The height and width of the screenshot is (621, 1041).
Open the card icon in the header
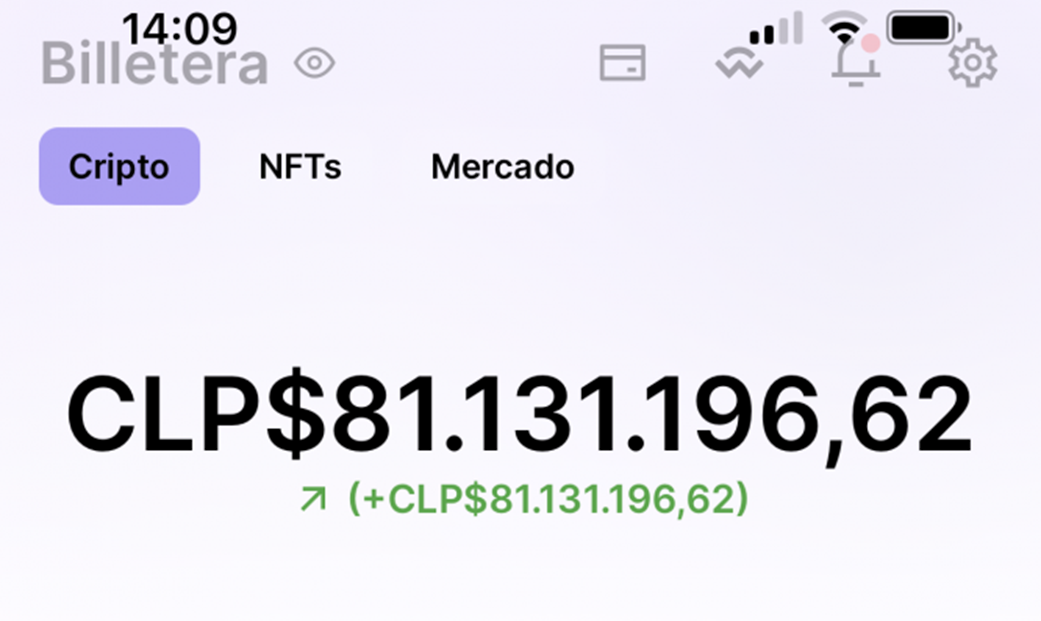pyautogui.click(x=622, y=63)
